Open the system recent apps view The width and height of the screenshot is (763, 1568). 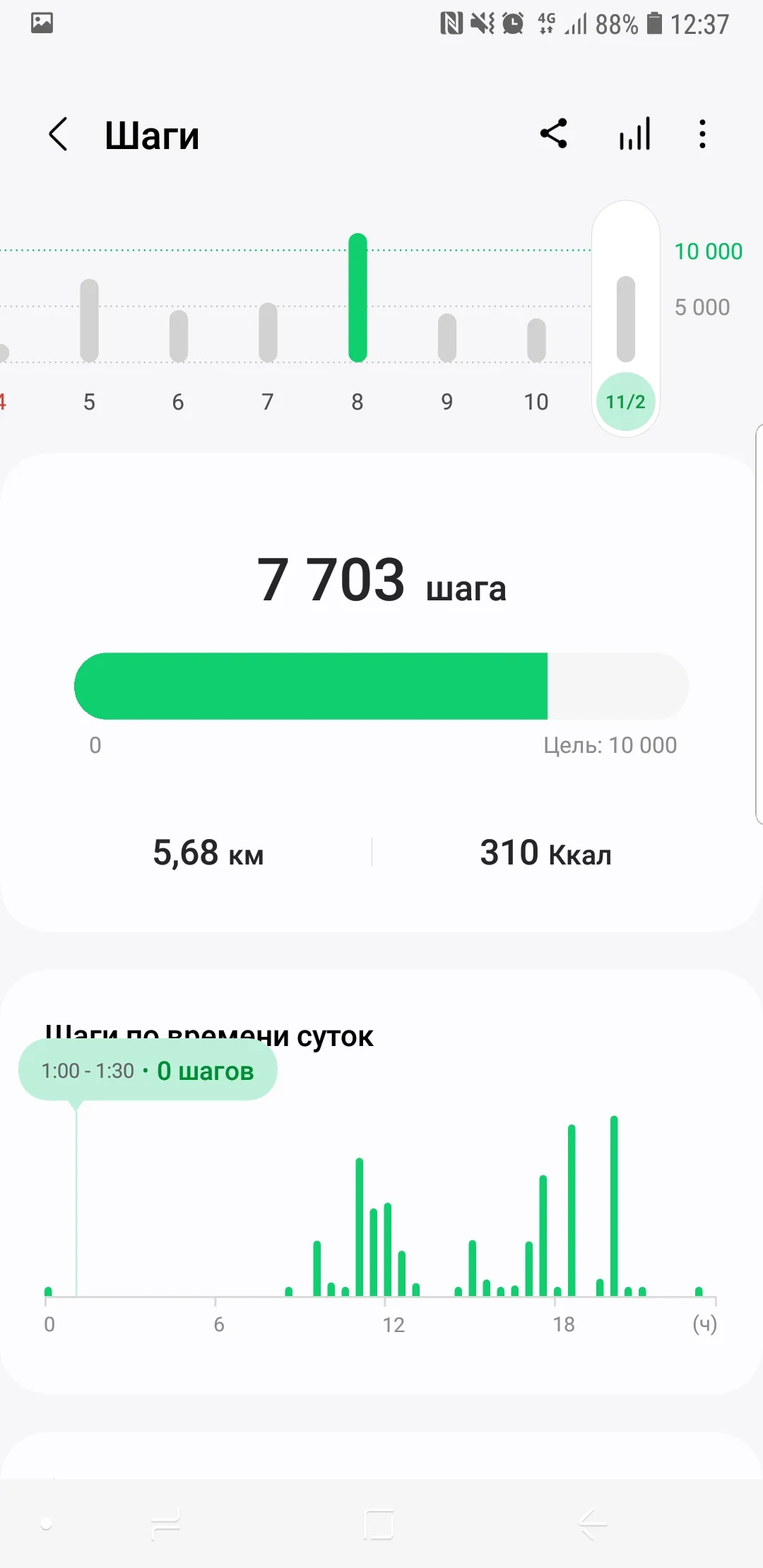(x=166, y=1524)
